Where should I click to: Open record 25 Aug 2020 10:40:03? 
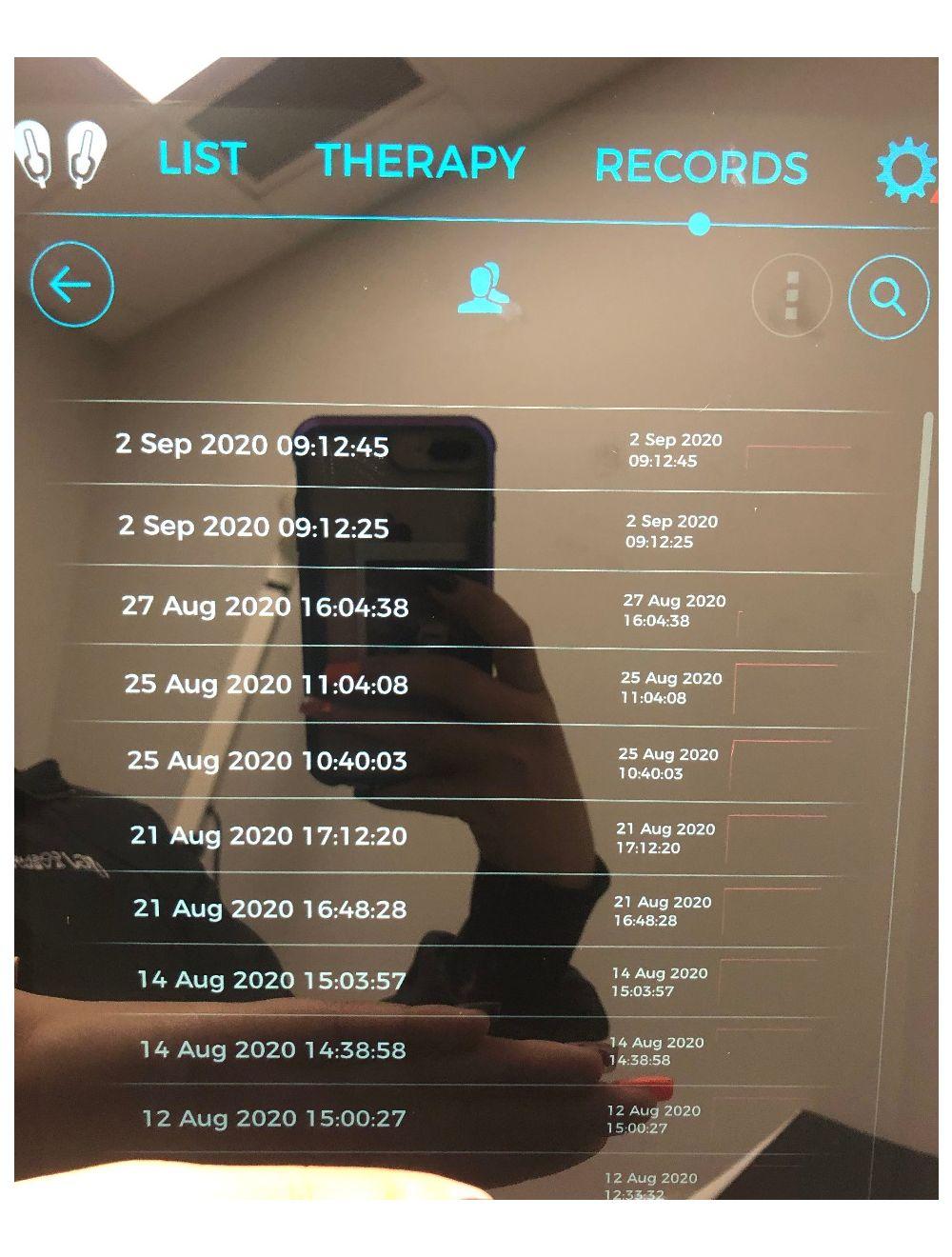point(267,760)
